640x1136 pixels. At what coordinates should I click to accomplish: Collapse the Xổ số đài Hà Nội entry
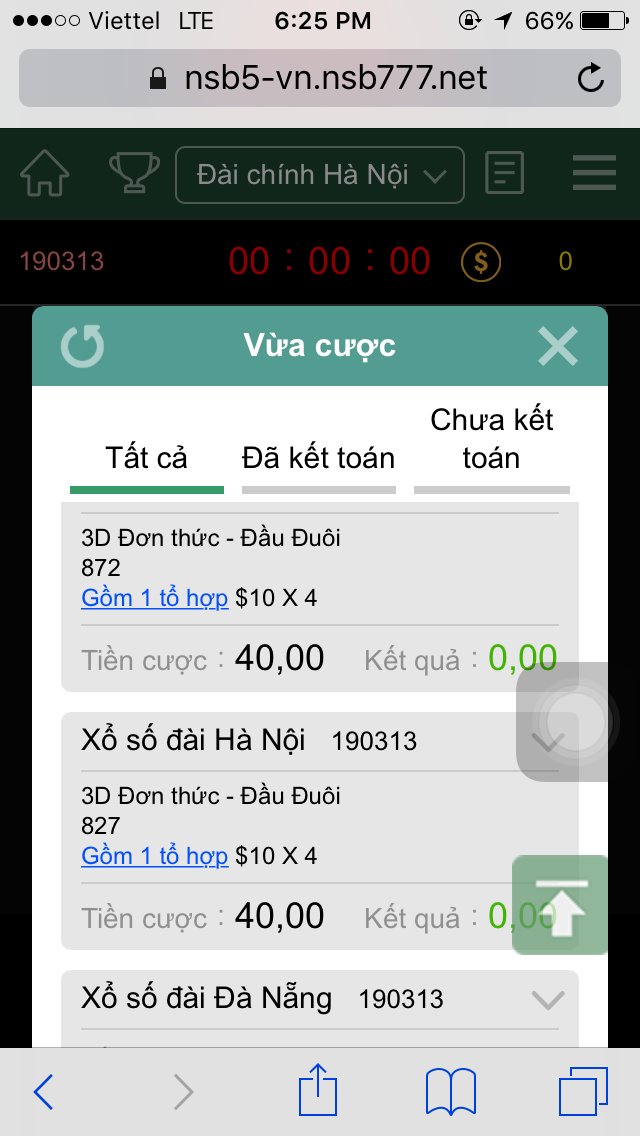548,742
